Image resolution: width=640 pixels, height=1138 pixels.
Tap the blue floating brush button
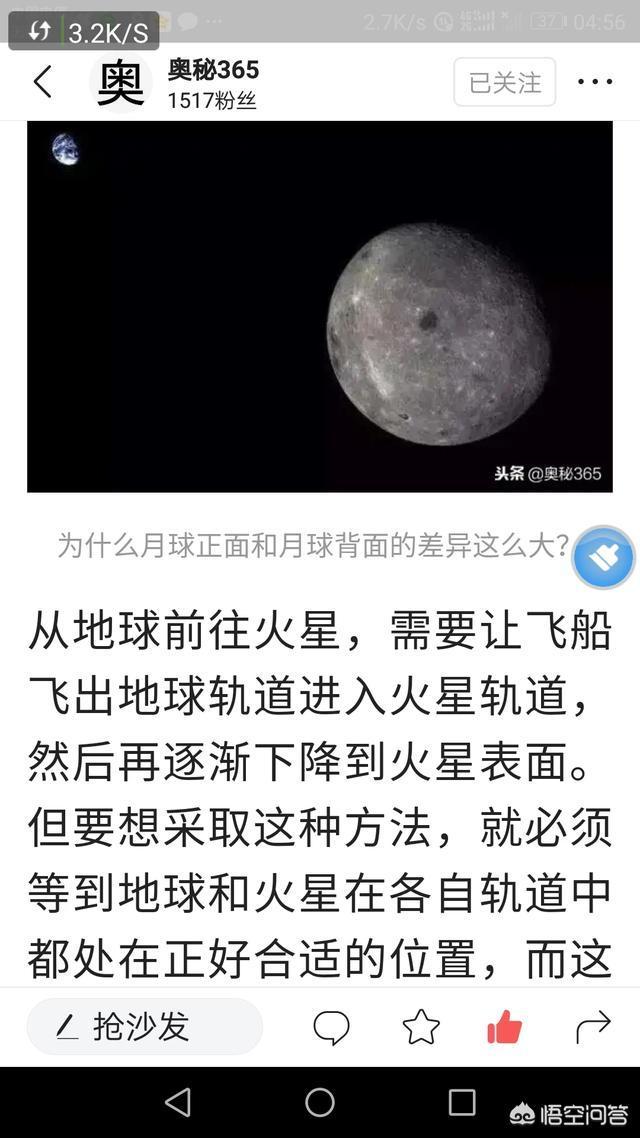pos(604,558)
